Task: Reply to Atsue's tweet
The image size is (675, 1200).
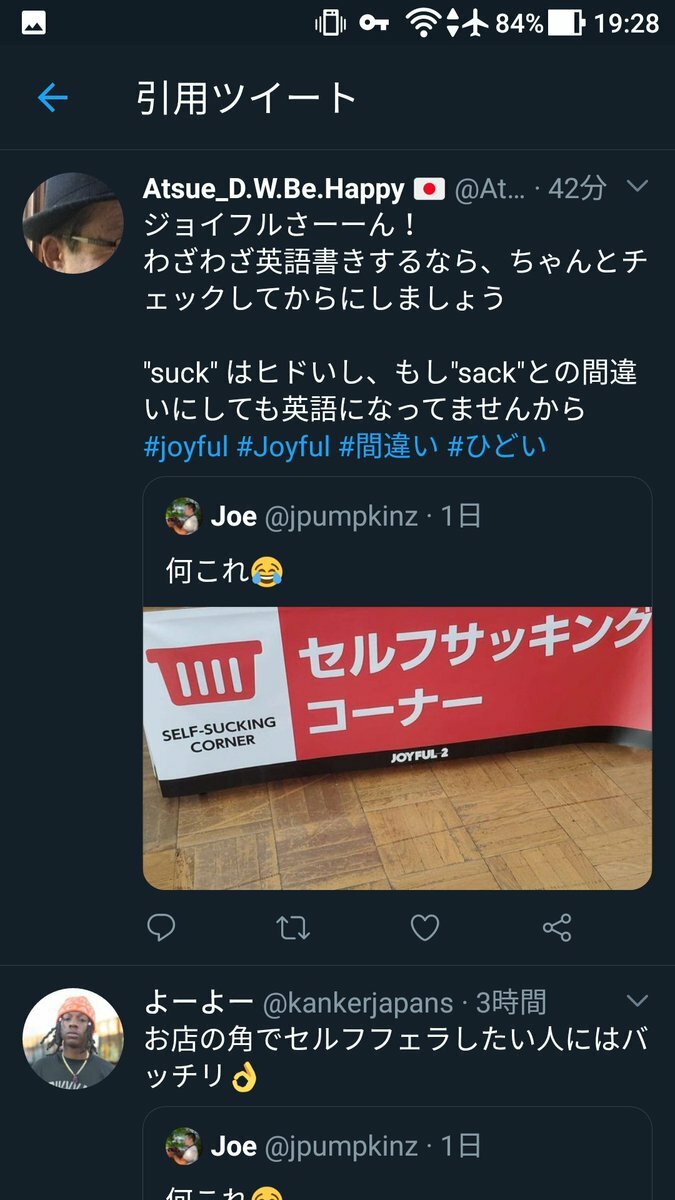Action: tap(162, 928)
